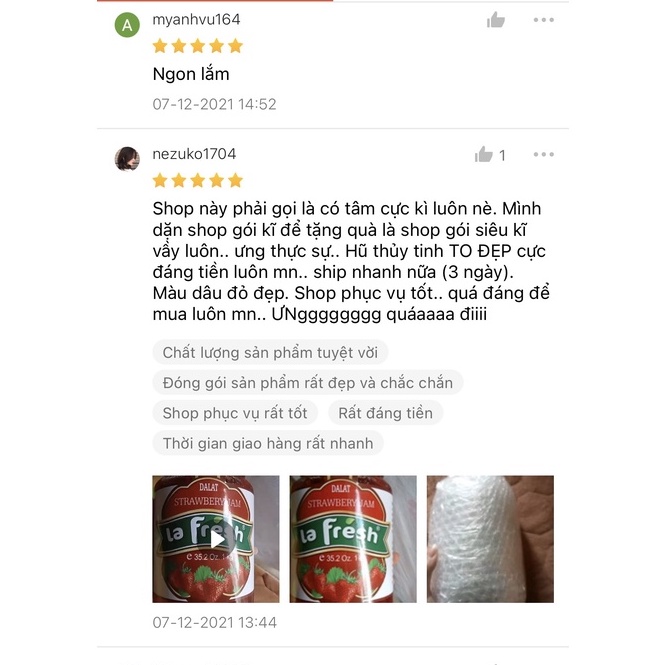
Task: Open overflow menu on myanhvu164's review
Action: (x=543, y=20)
